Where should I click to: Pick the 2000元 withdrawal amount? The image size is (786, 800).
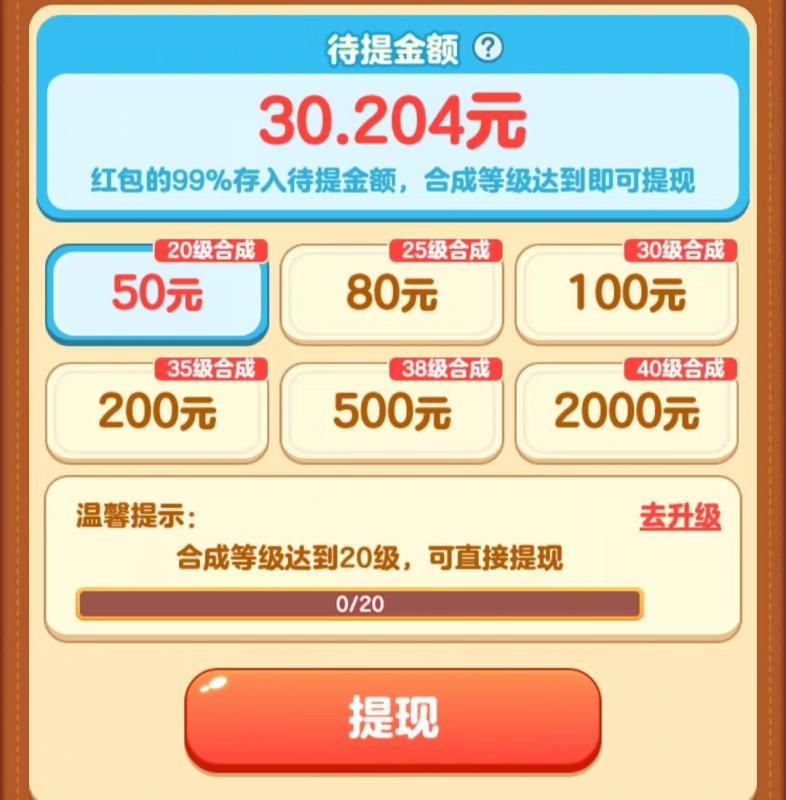[x=627, y=412]
